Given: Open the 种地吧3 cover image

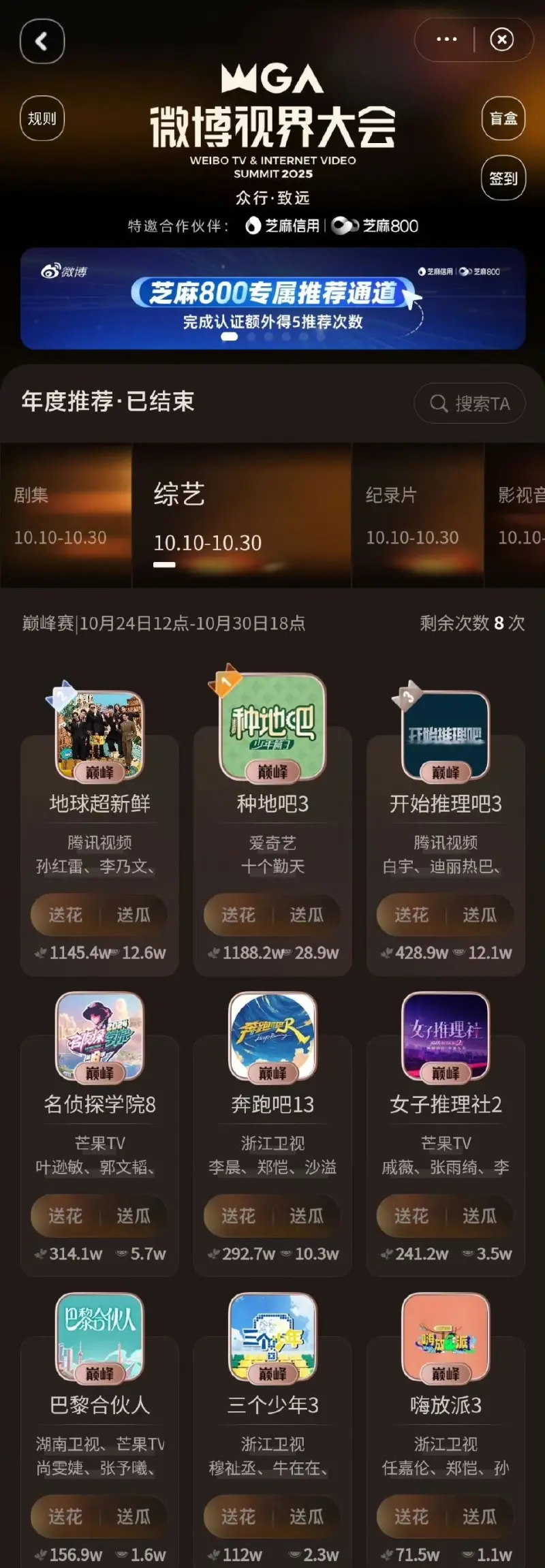Looking at the screenshot, I should coord(272,725).
